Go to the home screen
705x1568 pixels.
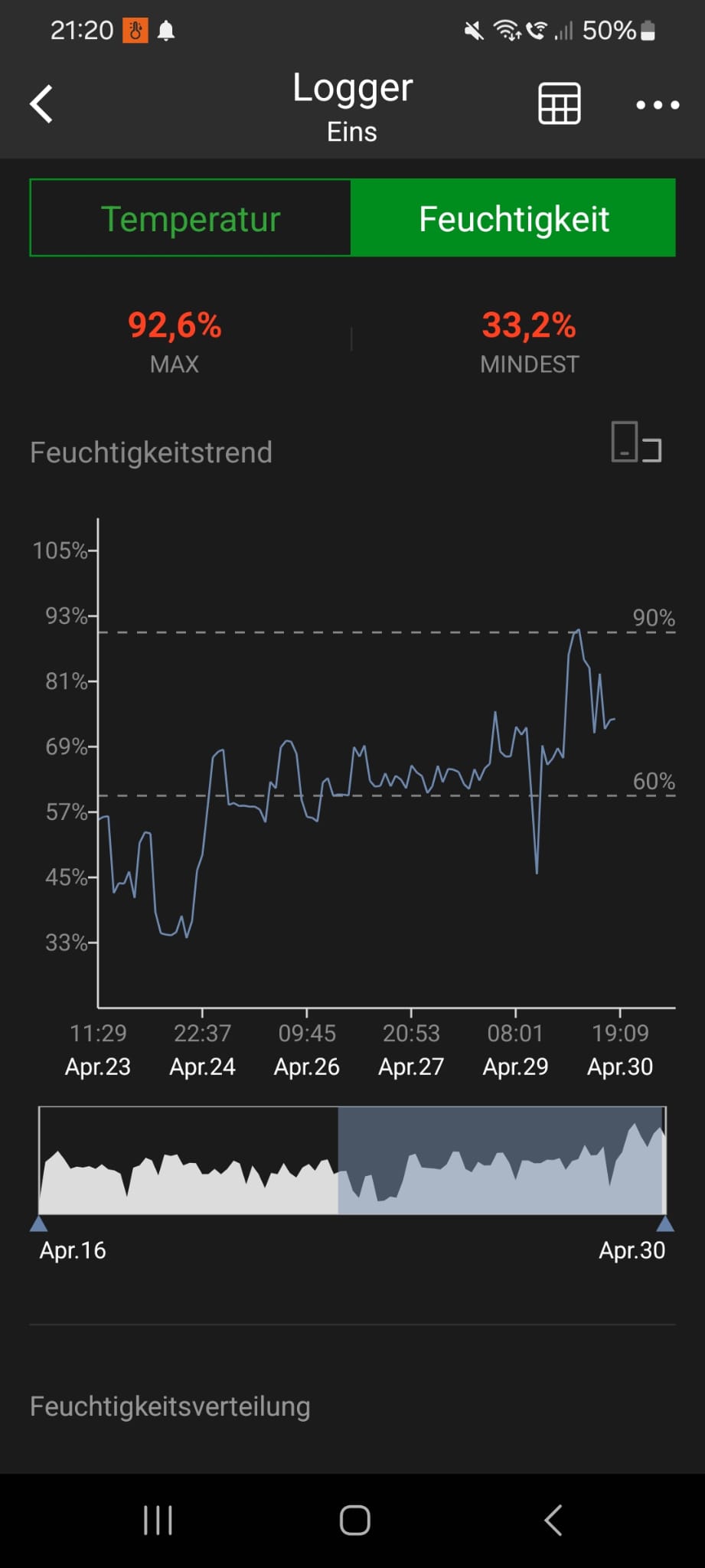click(354, 1521)
